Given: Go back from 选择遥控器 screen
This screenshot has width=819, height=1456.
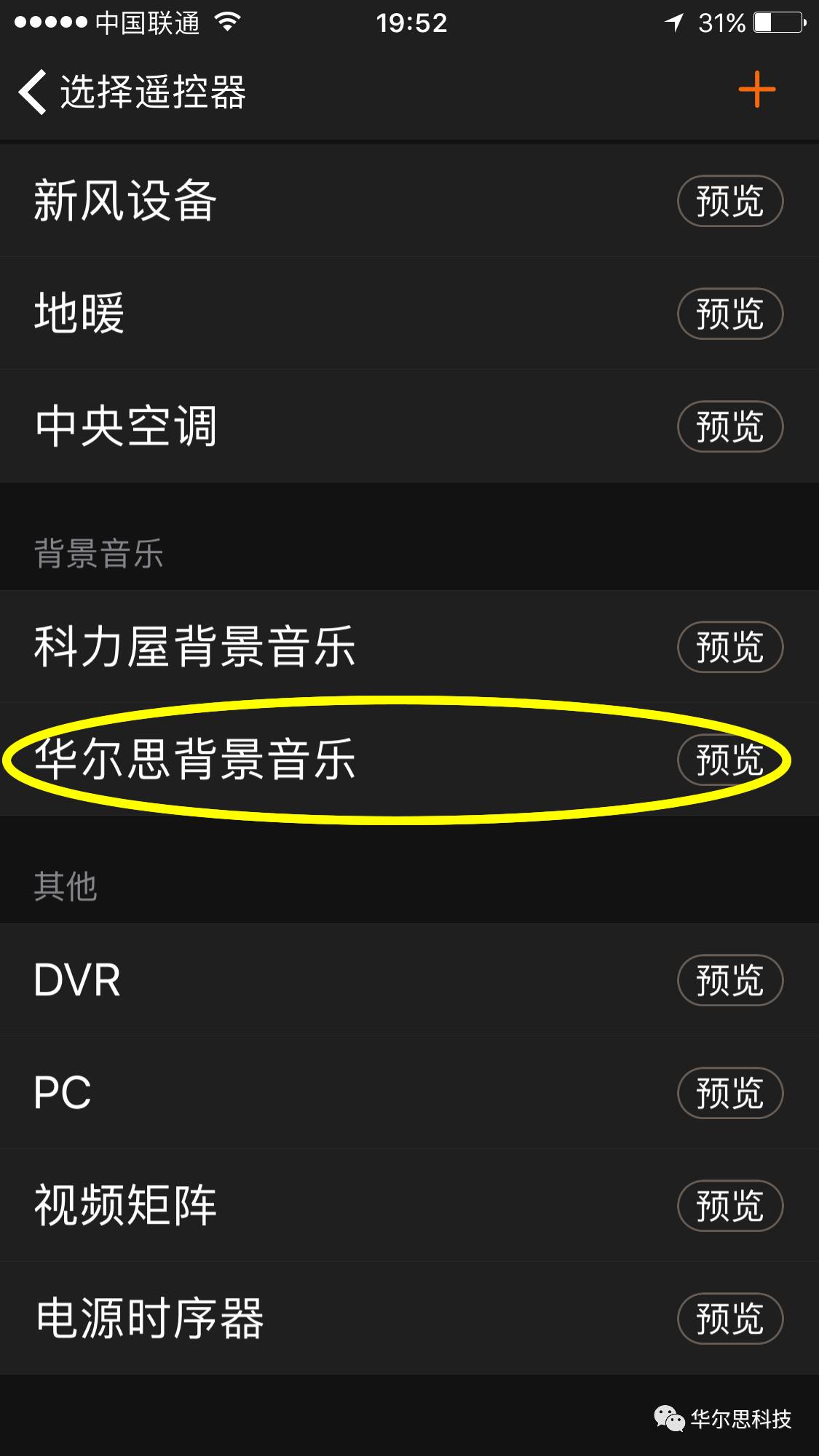Looking at the screenshot, I should [33, 92].
